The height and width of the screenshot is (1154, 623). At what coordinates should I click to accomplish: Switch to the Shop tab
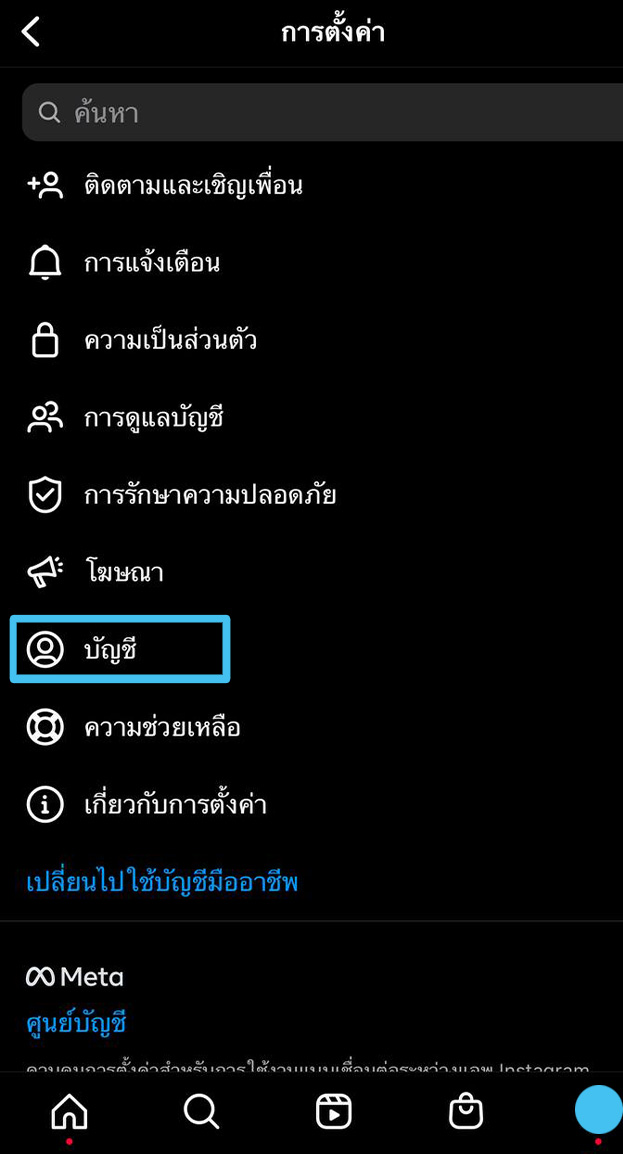click(465, 1111)
